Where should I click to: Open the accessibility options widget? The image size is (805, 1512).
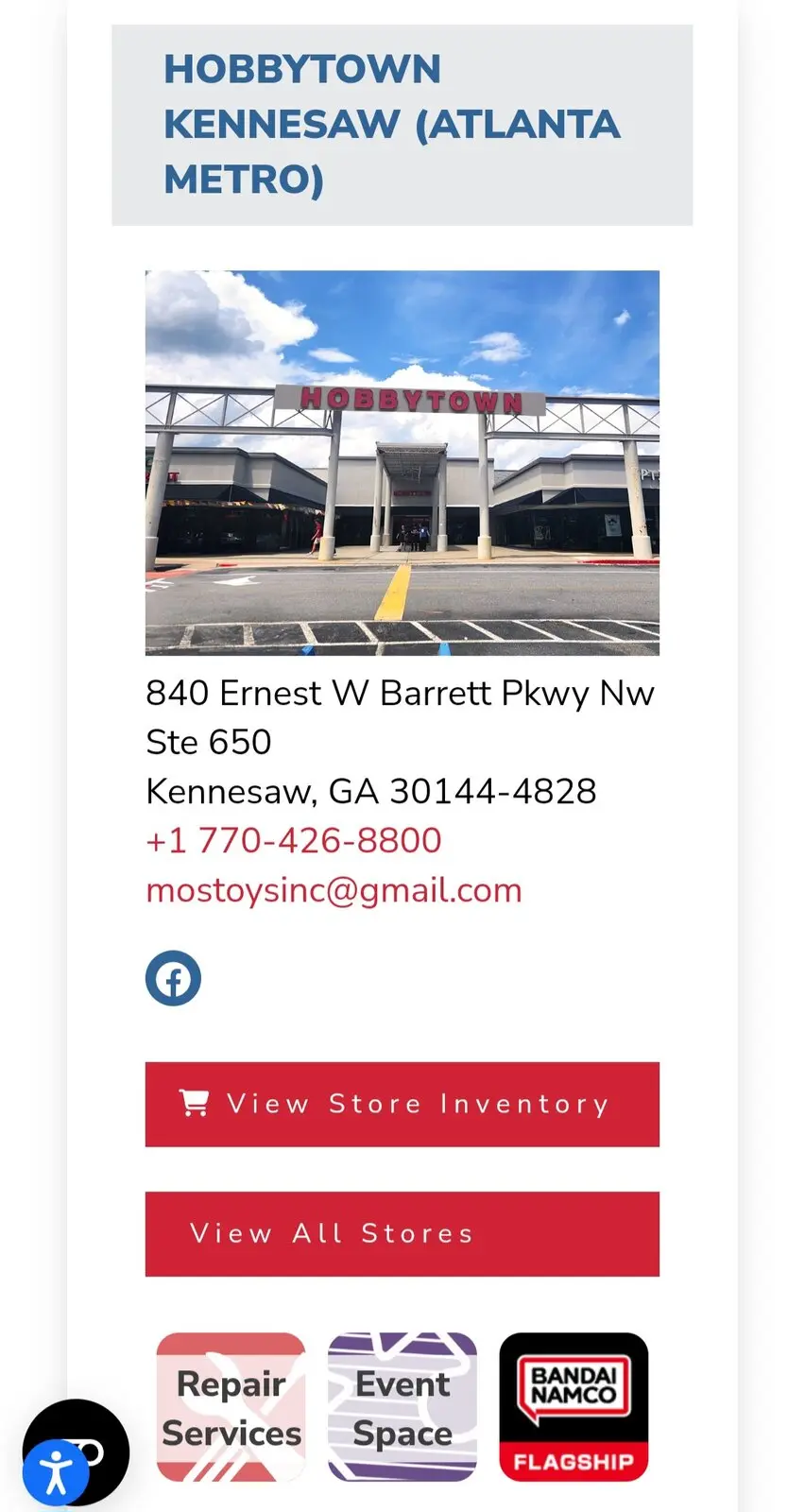tap(58, 1472)
